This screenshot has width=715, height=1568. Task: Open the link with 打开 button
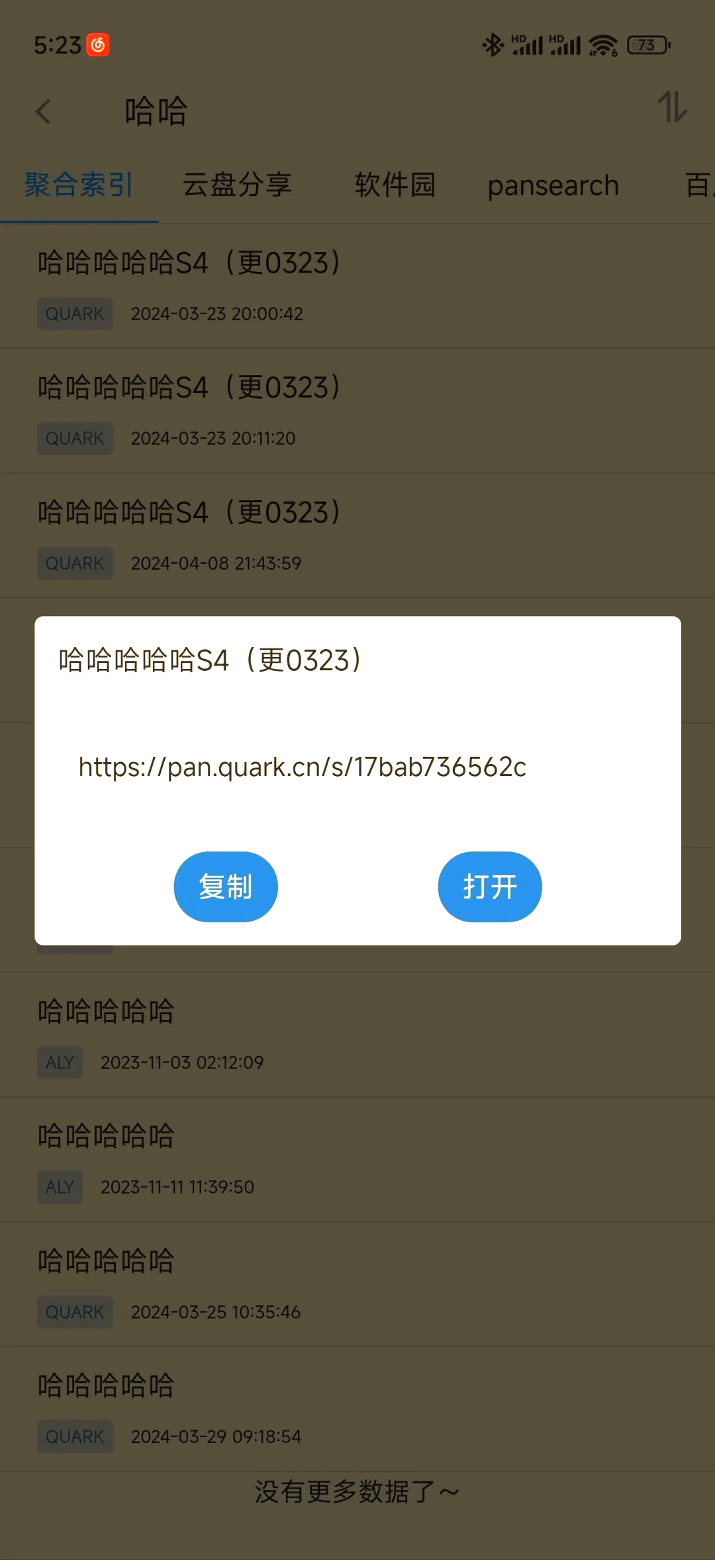[x=489, y=887]
